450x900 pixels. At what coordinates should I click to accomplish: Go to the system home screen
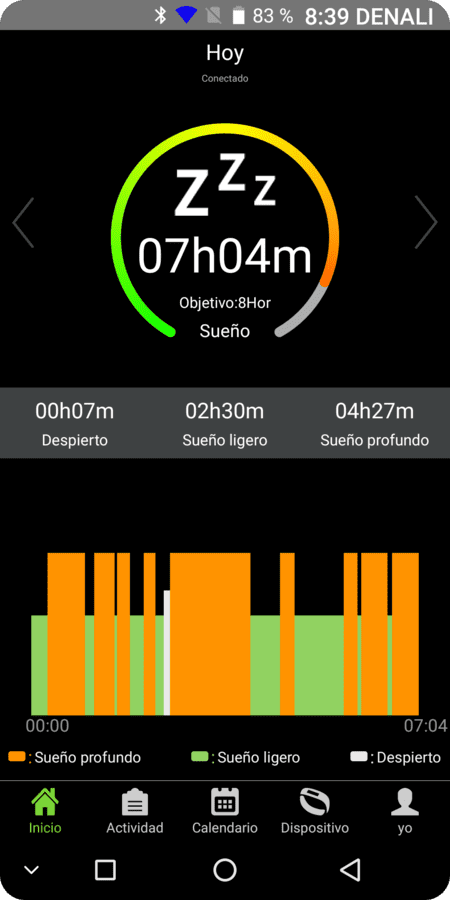225,870
